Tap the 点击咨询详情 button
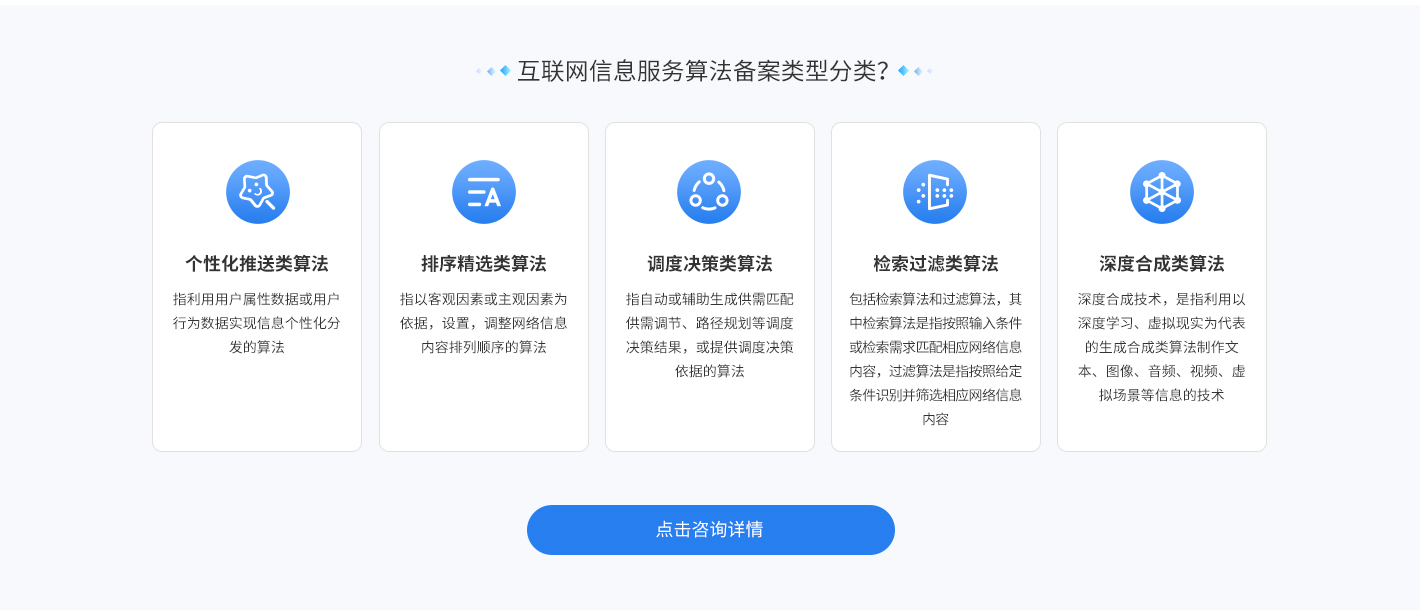1420x610 pixels. [x=710, y=530]
